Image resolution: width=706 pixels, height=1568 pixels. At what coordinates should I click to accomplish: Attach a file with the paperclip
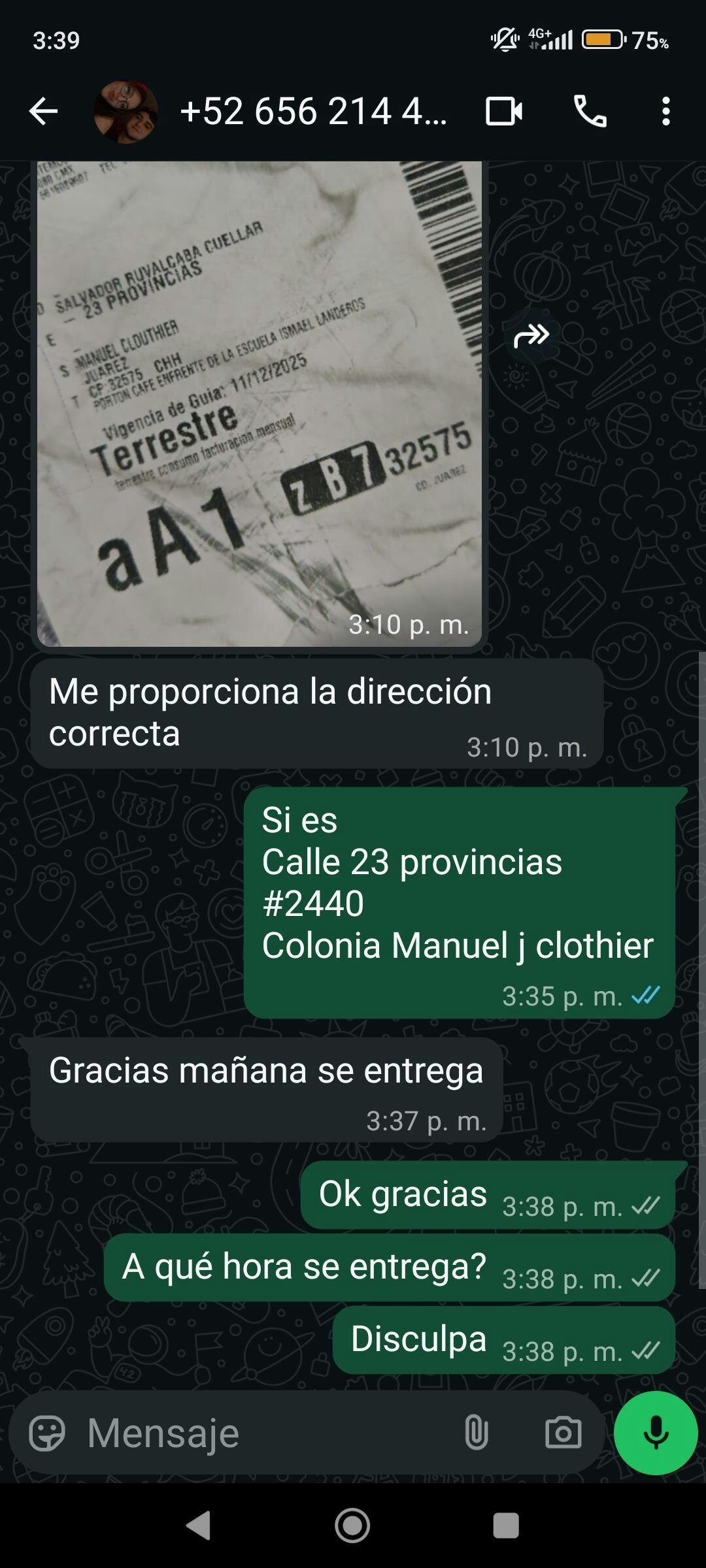pyautogui.click(x=477, y=1433)
